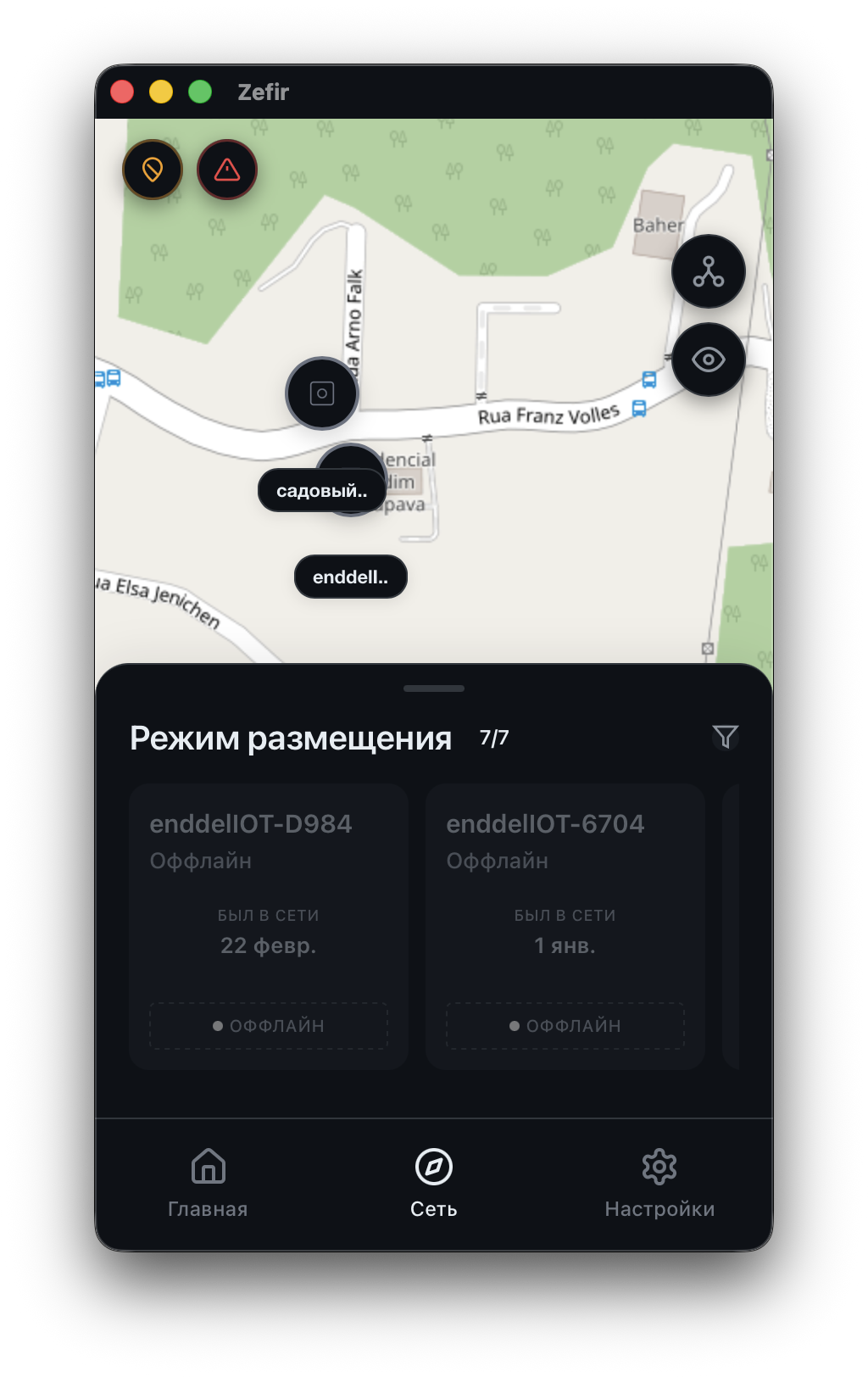Select the camera device marker on the map
The width and height of the screenshot is (868, 1377).
click(x=322, y=393)
